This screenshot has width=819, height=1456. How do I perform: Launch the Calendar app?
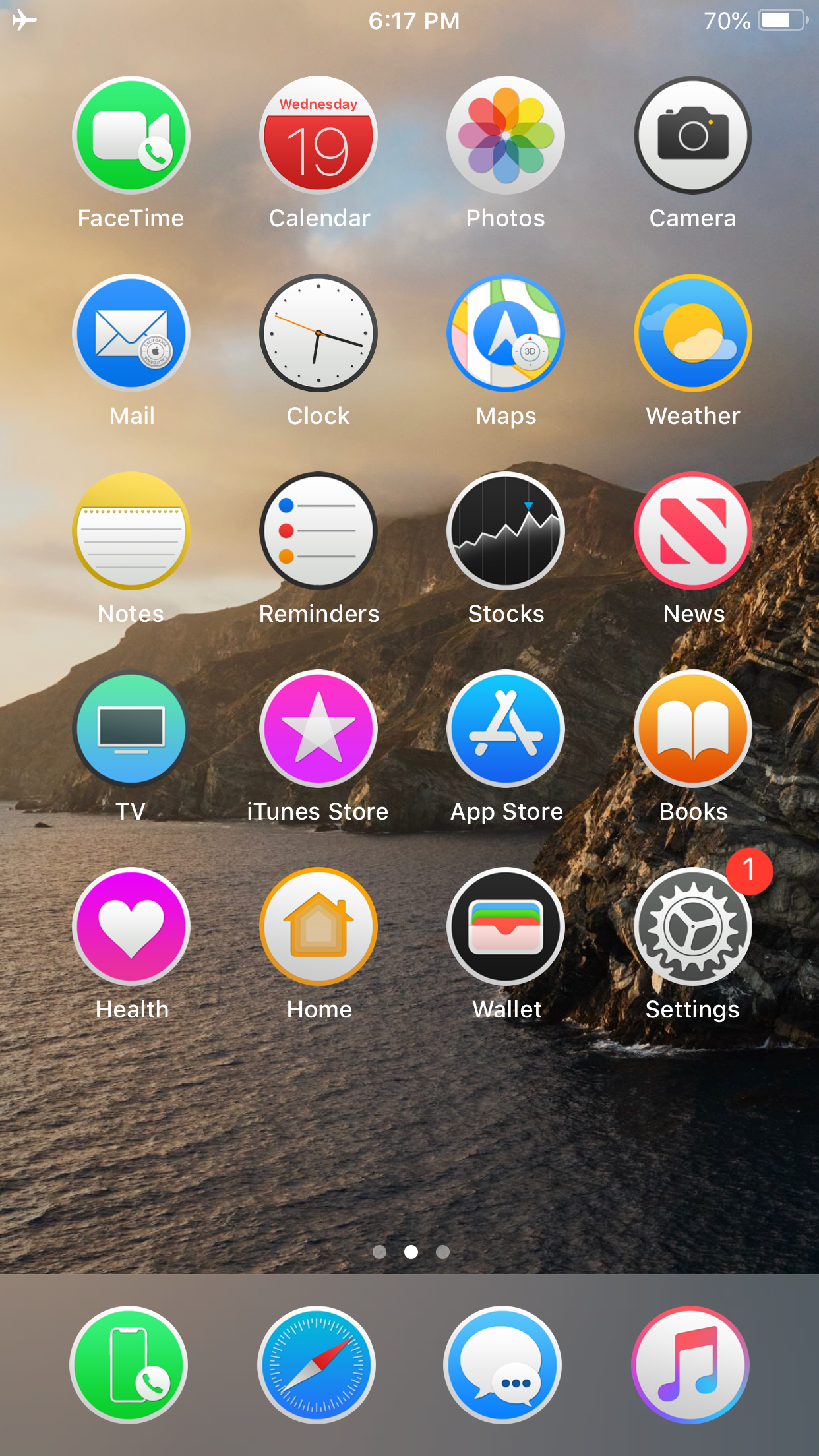click(x=318, y=136)
